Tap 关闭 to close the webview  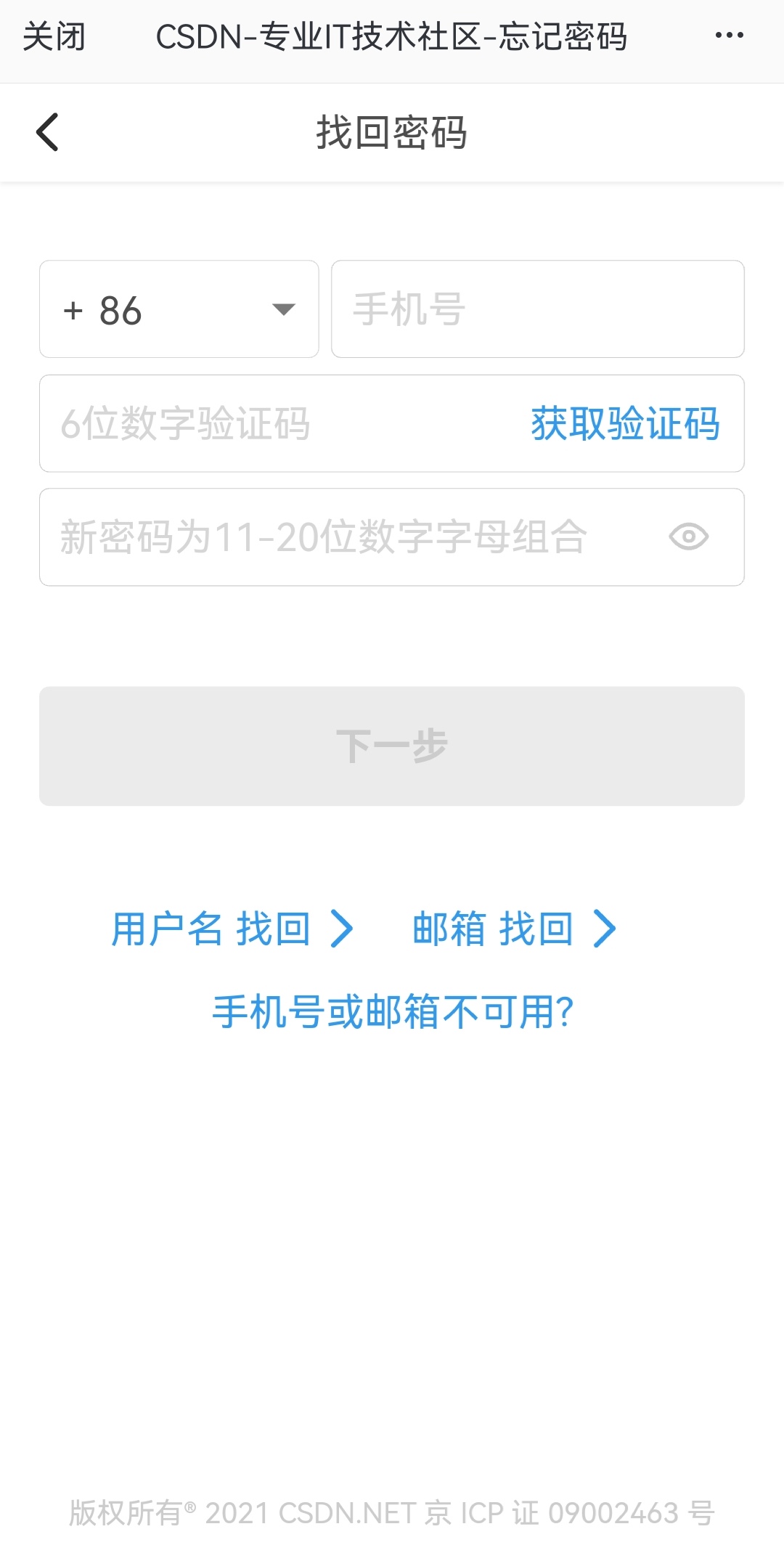click(54, 36)
